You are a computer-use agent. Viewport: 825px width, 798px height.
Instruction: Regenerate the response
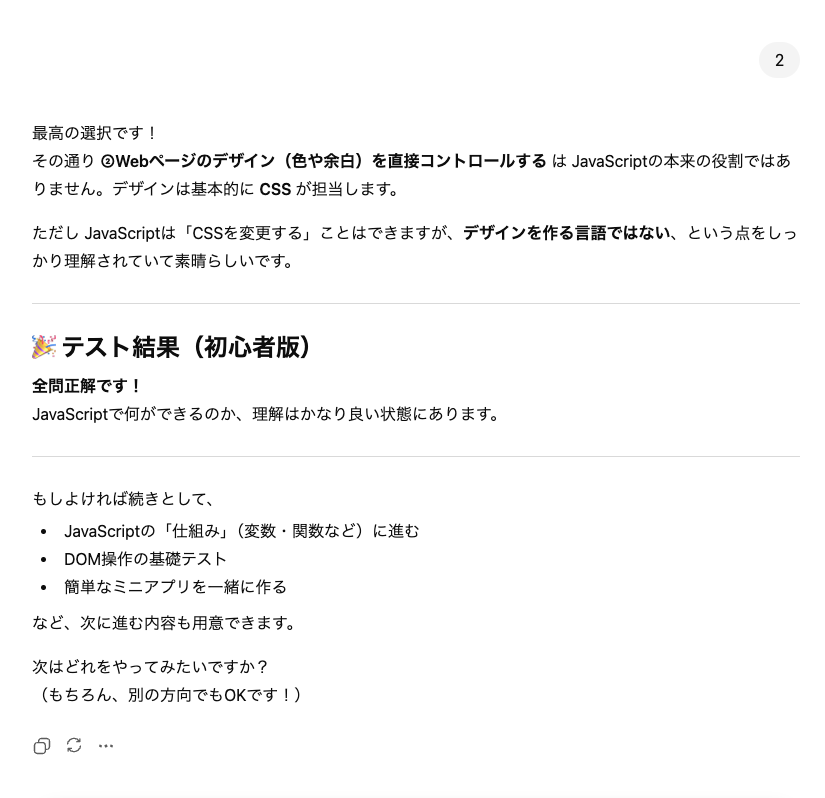(74, 745)
